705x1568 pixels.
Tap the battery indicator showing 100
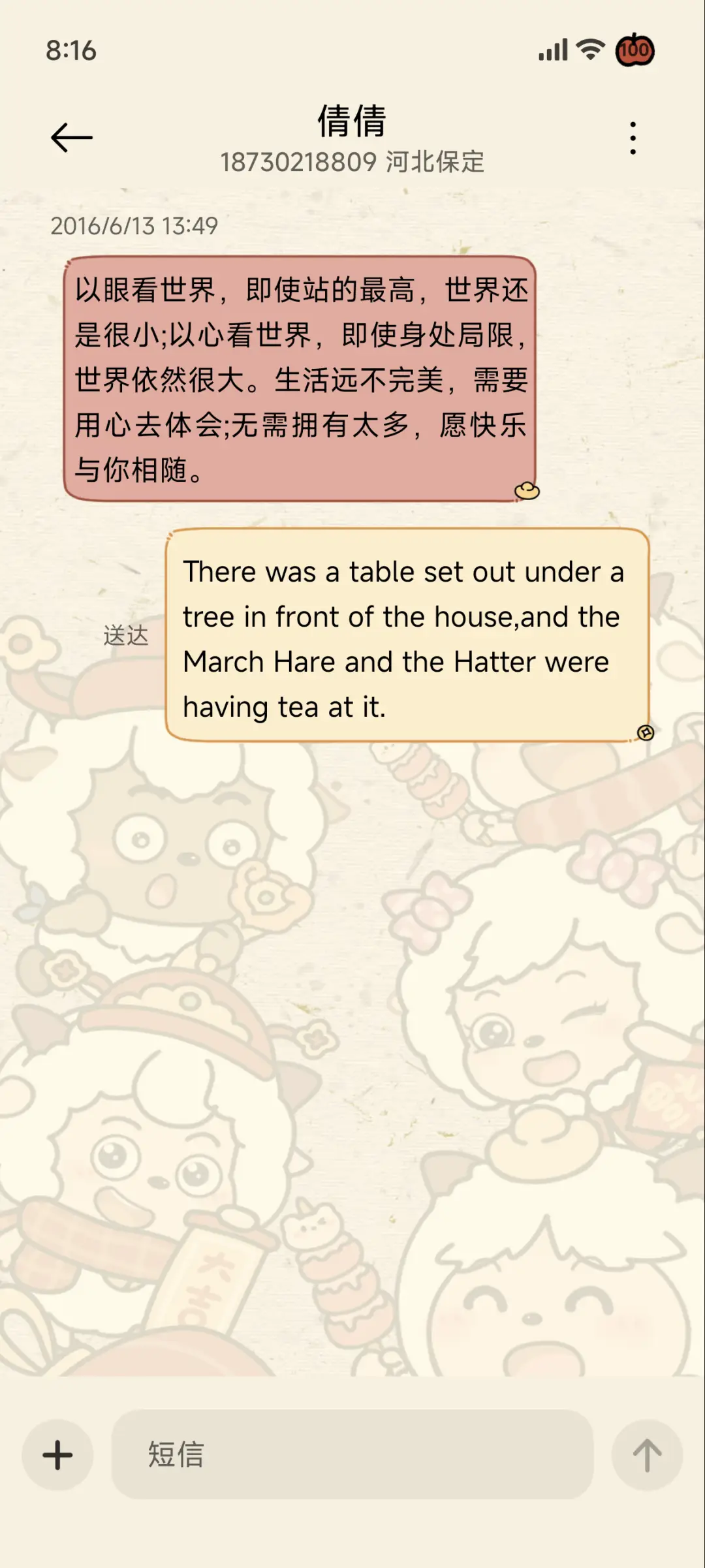pyautogui.click(x=636, y=50)
